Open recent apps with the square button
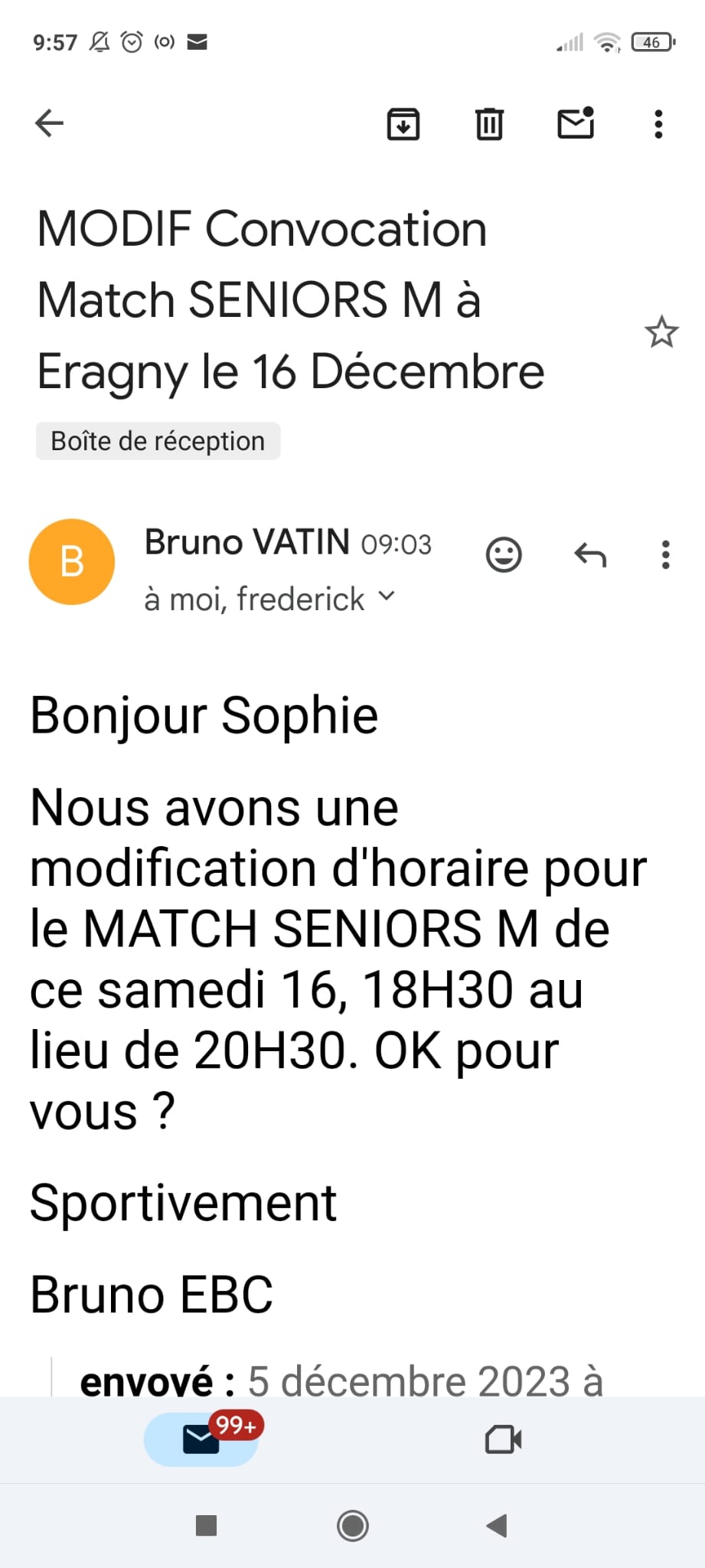The image size is (705, 1568). [x=207, y=1526]
